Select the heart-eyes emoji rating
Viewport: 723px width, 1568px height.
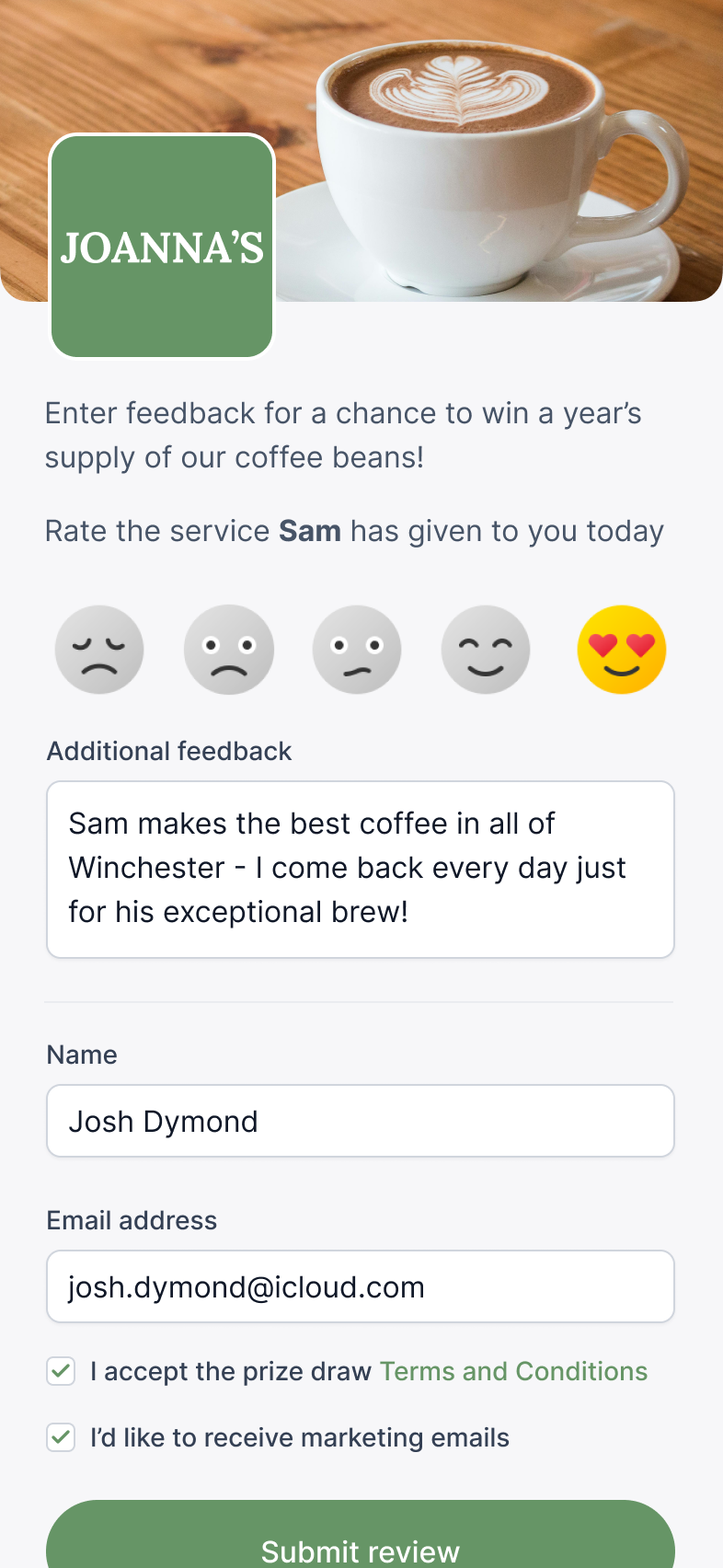(x=621, y=650)
